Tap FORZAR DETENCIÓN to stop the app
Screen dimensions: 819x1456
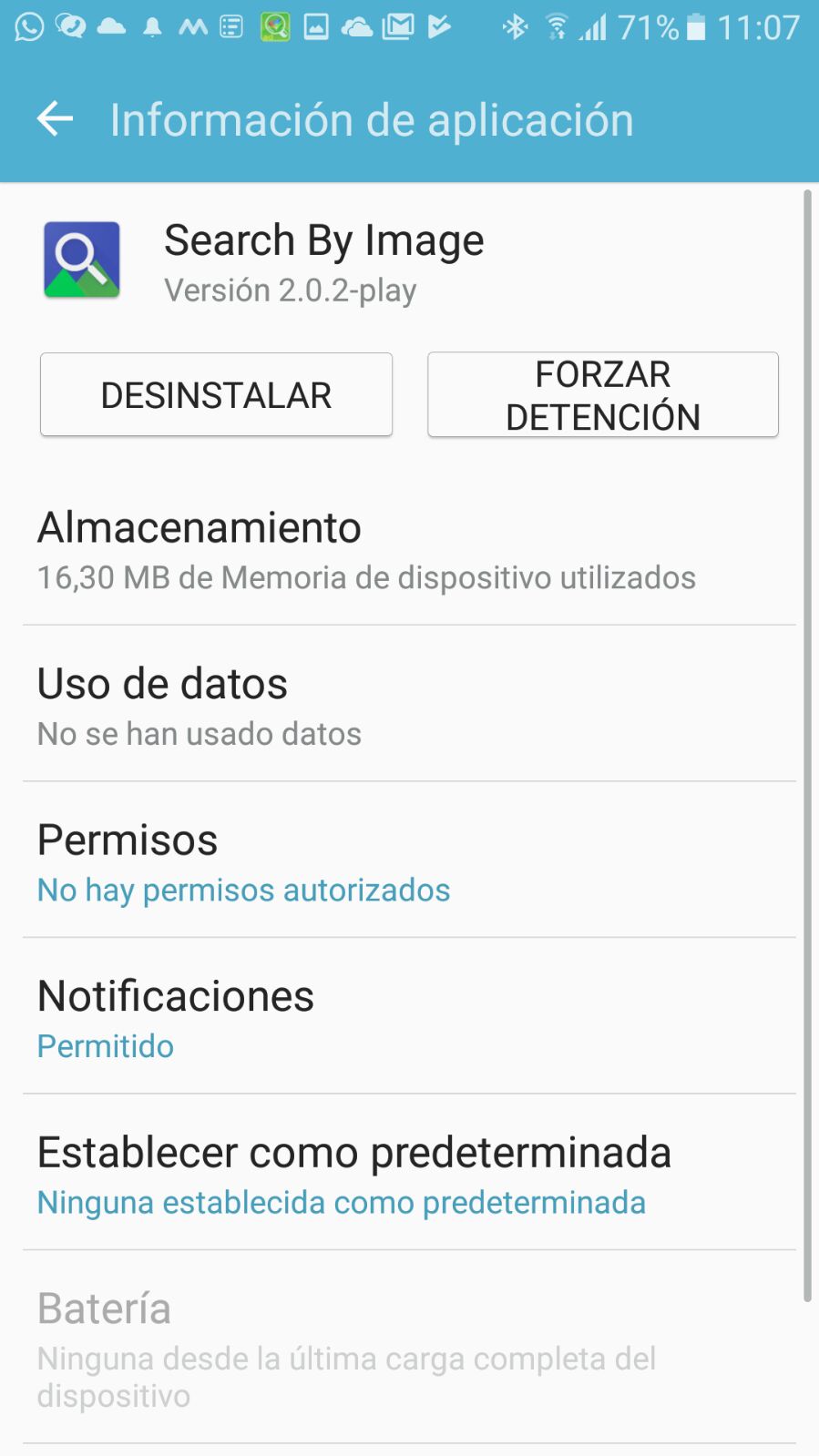coord(602,395)
